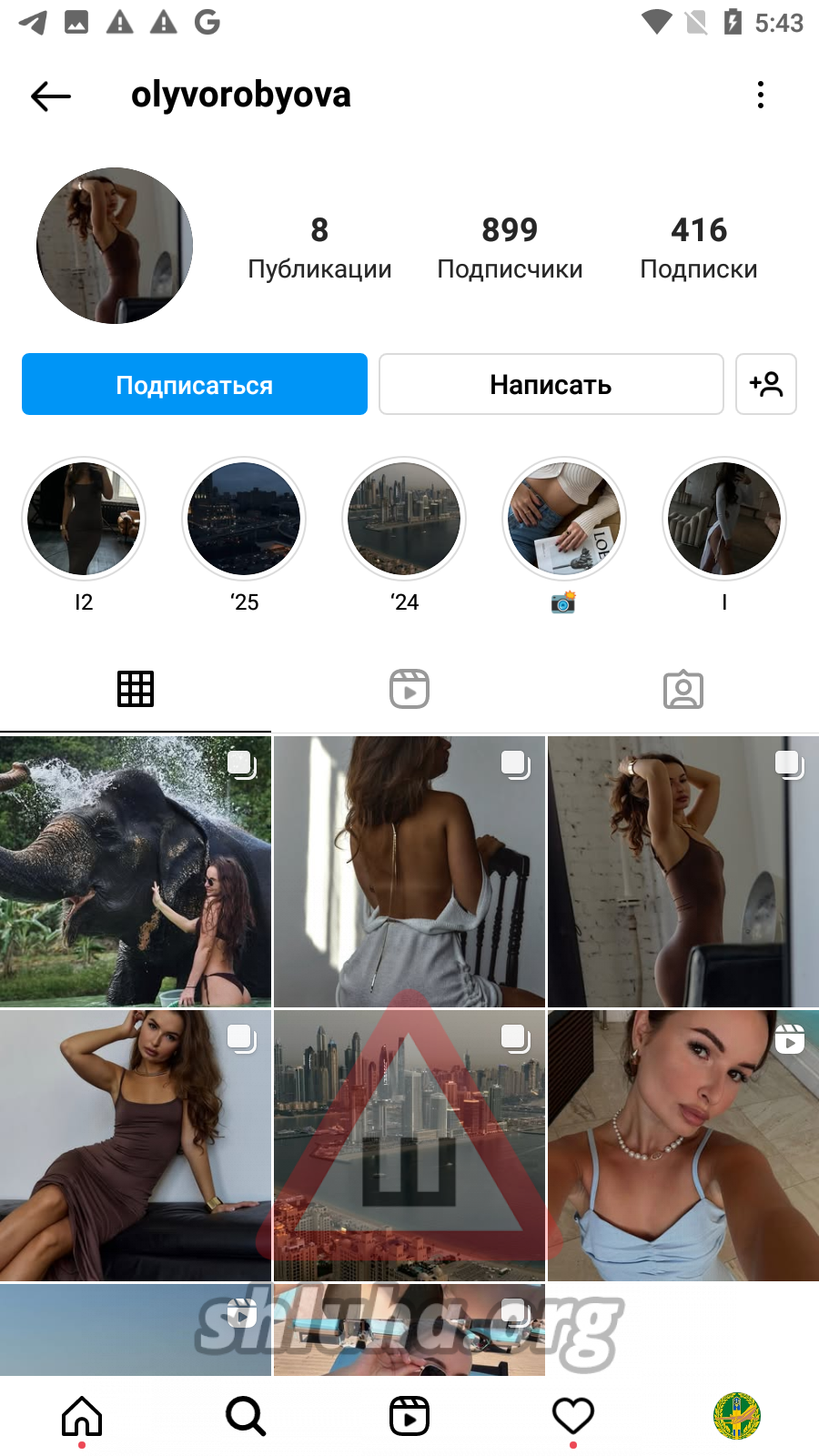Tap the Подписаться button

[195, 384]
